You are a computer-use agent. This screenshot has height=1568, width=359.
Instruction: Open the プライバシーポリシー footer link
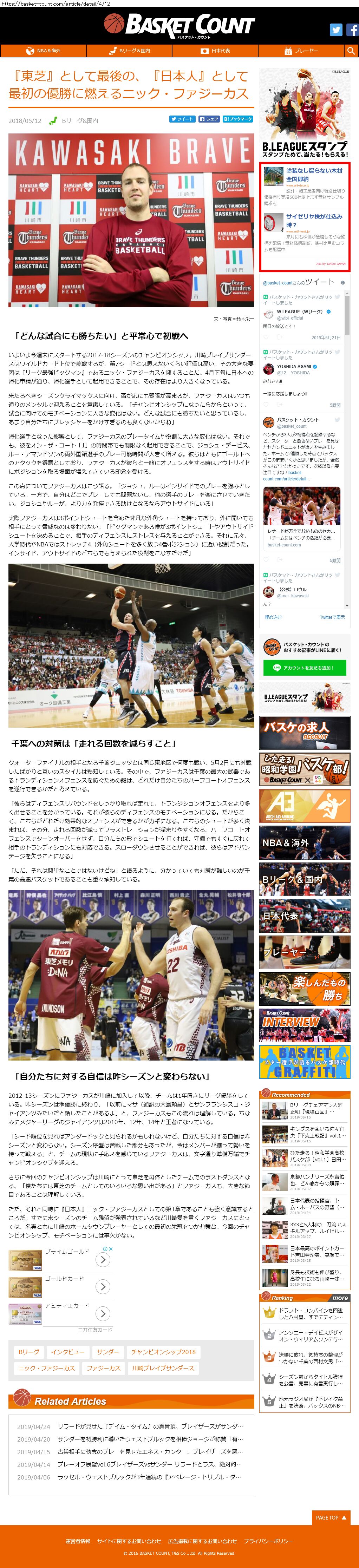pos(268,1541)
